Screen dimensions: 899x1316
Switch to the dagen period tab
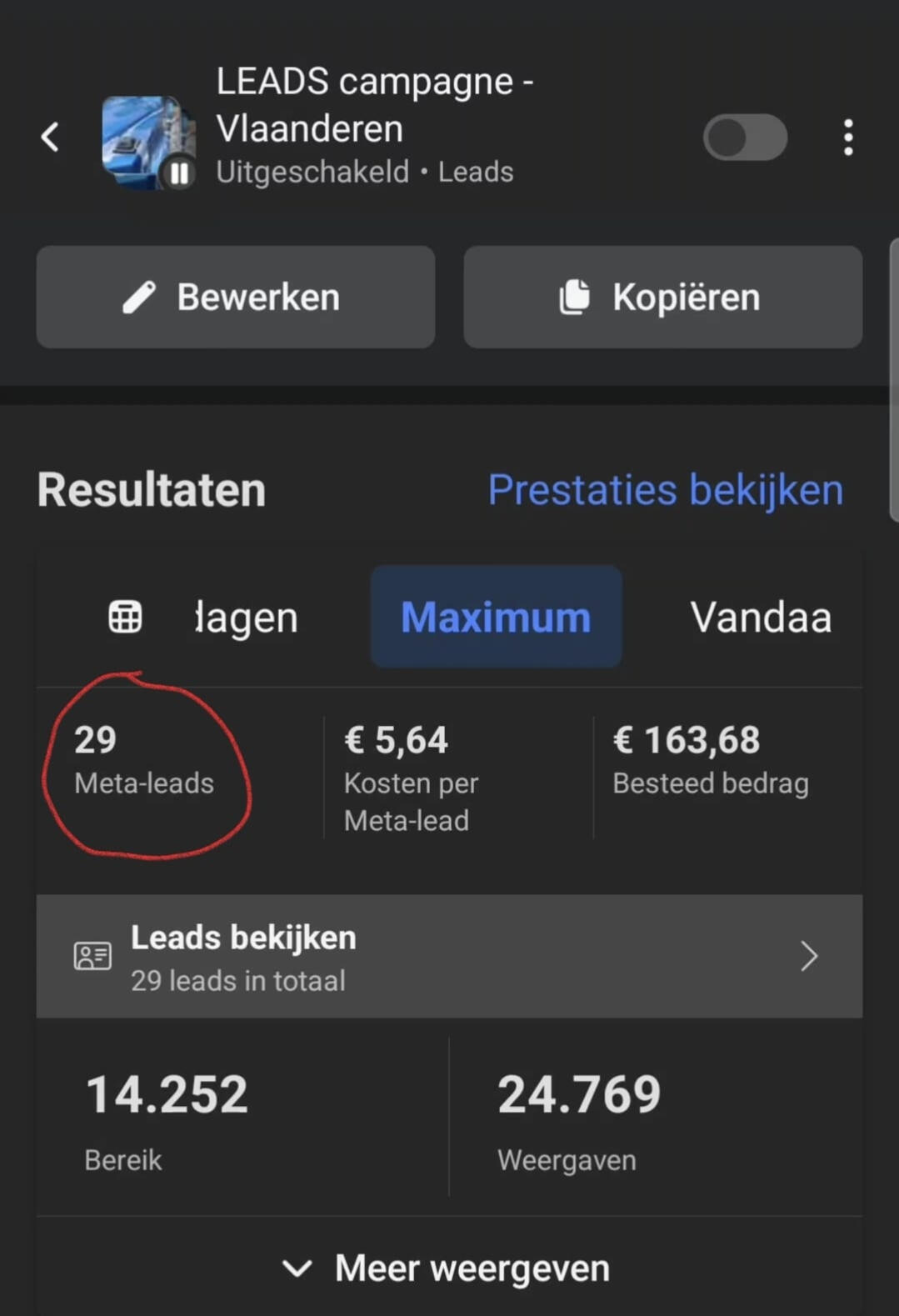[x=247, y=618]
